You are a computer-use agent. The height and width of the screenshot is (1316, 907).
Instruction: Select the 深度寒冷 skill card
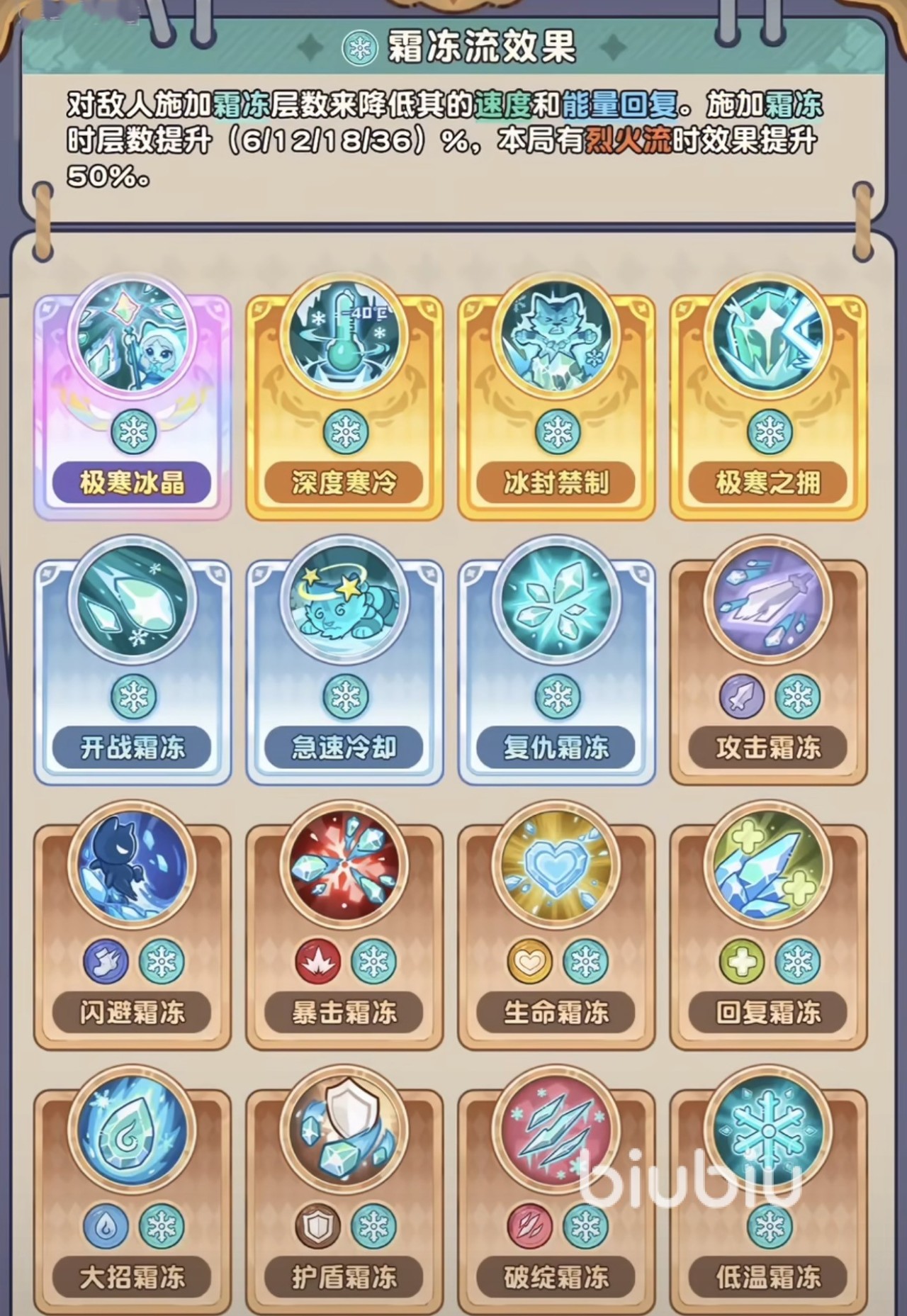click(x=344, y=395)
